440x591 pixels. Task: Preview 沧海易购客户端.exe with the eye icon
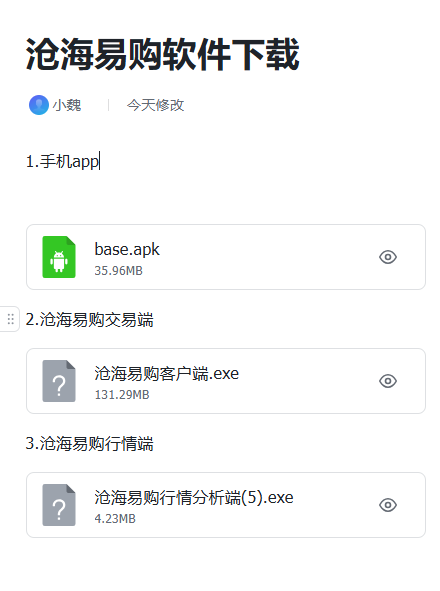[x=388, y=381]
